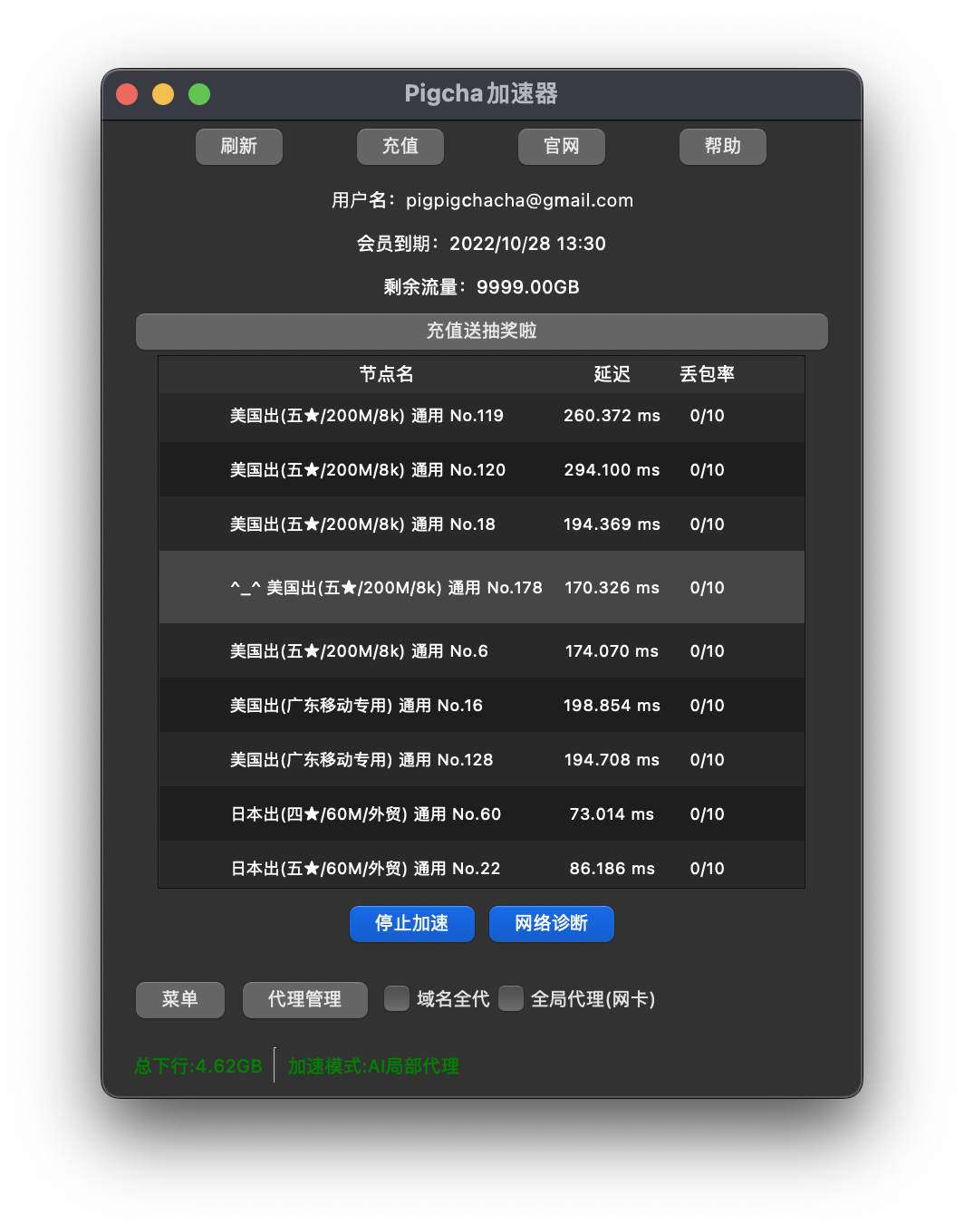Image resolution: width=964 pixels, height=1232 pixels.
Task: Open 代理管理 proxy management
Action: click(x=305, y=1000)
